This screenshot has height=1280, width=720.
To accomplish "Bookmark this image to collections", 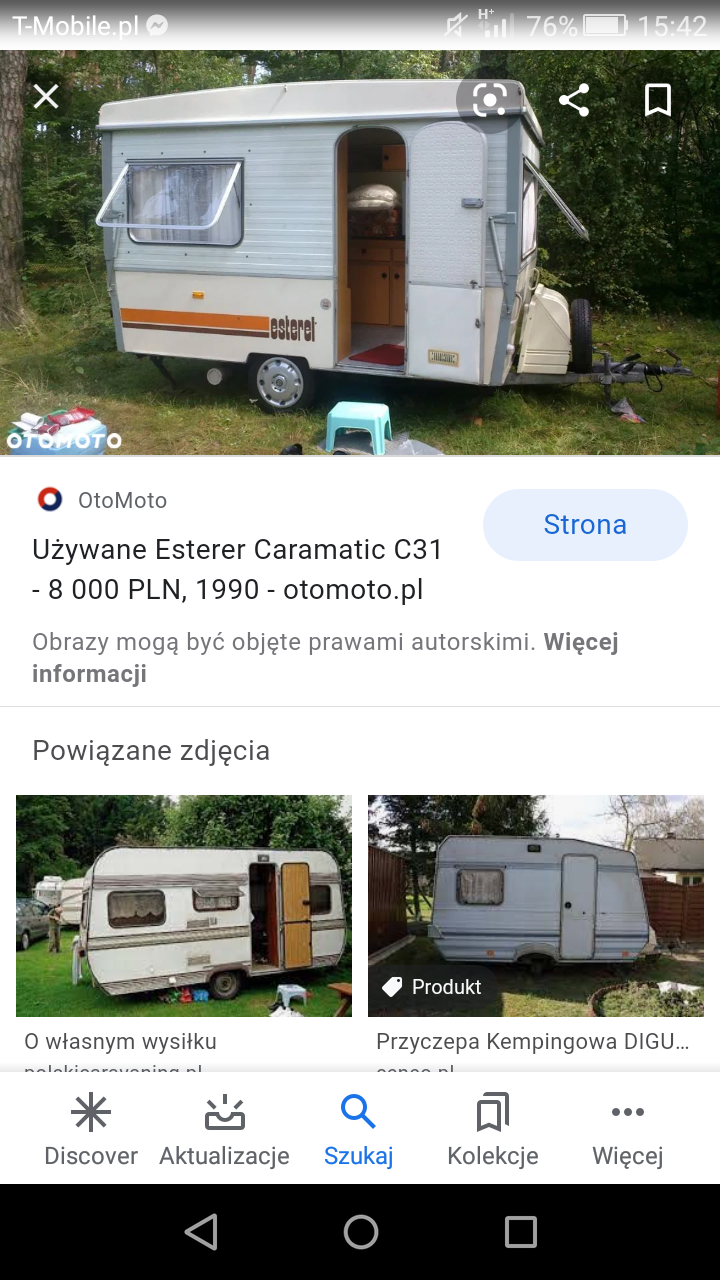I will pyautogui.click(x=657, y=99).
